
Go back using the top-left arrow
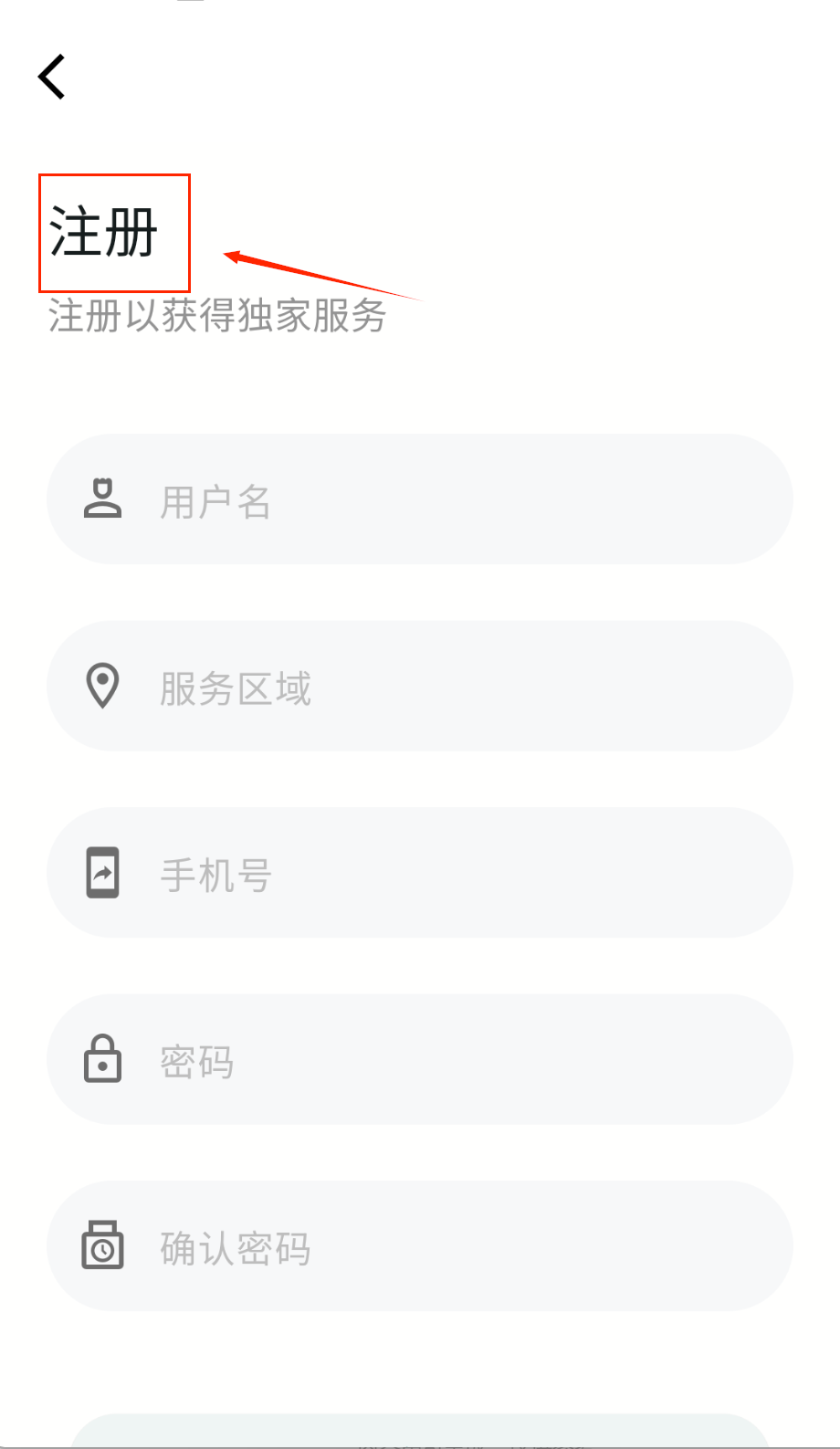[52, 76]
